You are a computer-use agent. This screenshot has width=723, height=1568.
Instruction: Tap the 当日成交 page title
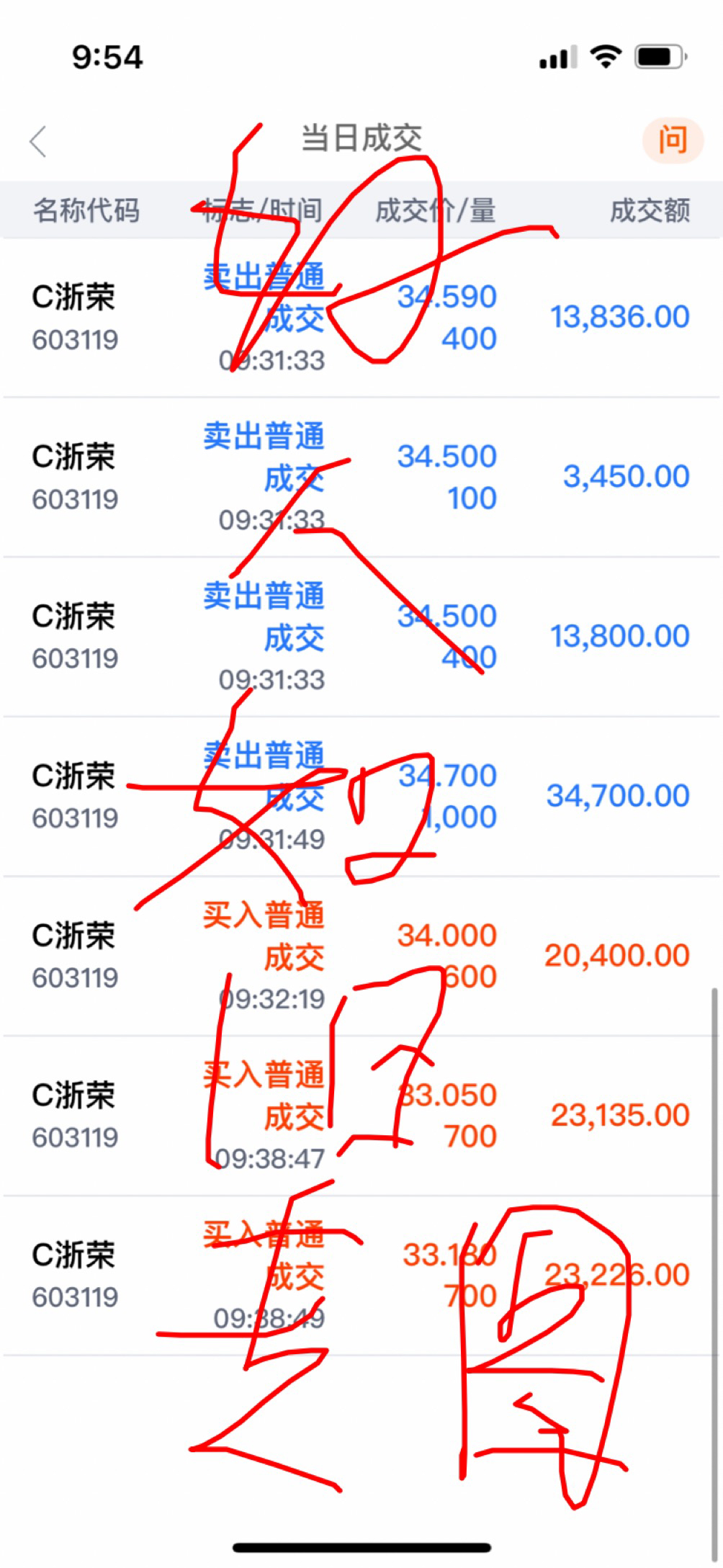click(361, 137)
